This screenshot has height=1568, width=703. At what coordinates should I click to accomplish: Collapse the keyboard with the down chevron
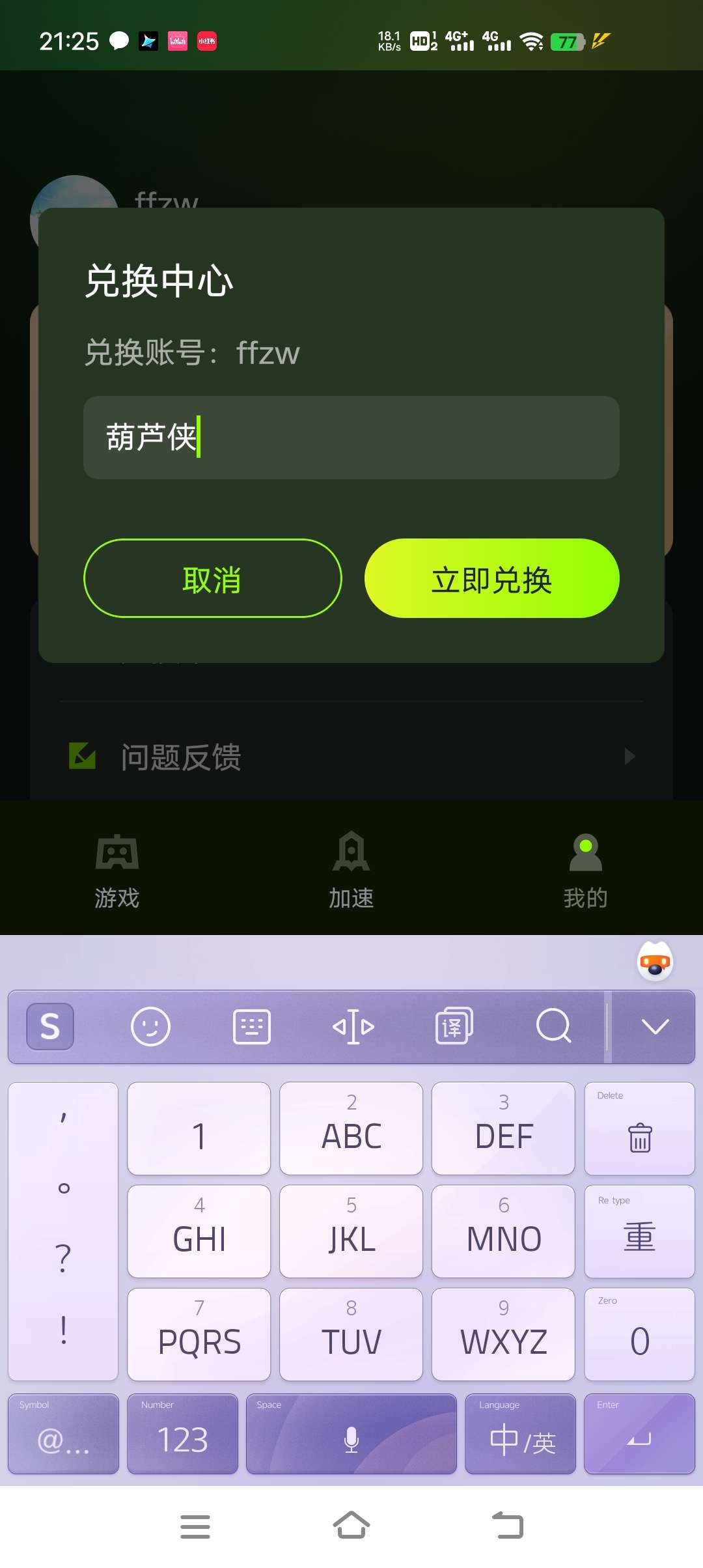click(x=655, y=1027)
